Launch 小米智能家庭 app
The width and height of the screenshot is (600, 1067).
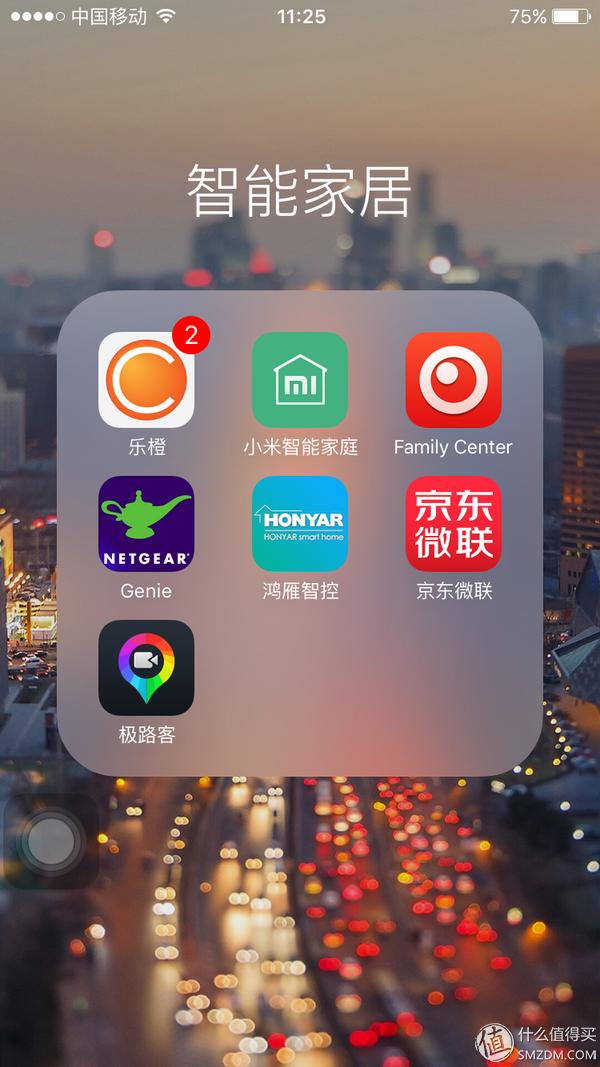coord(300,380)
